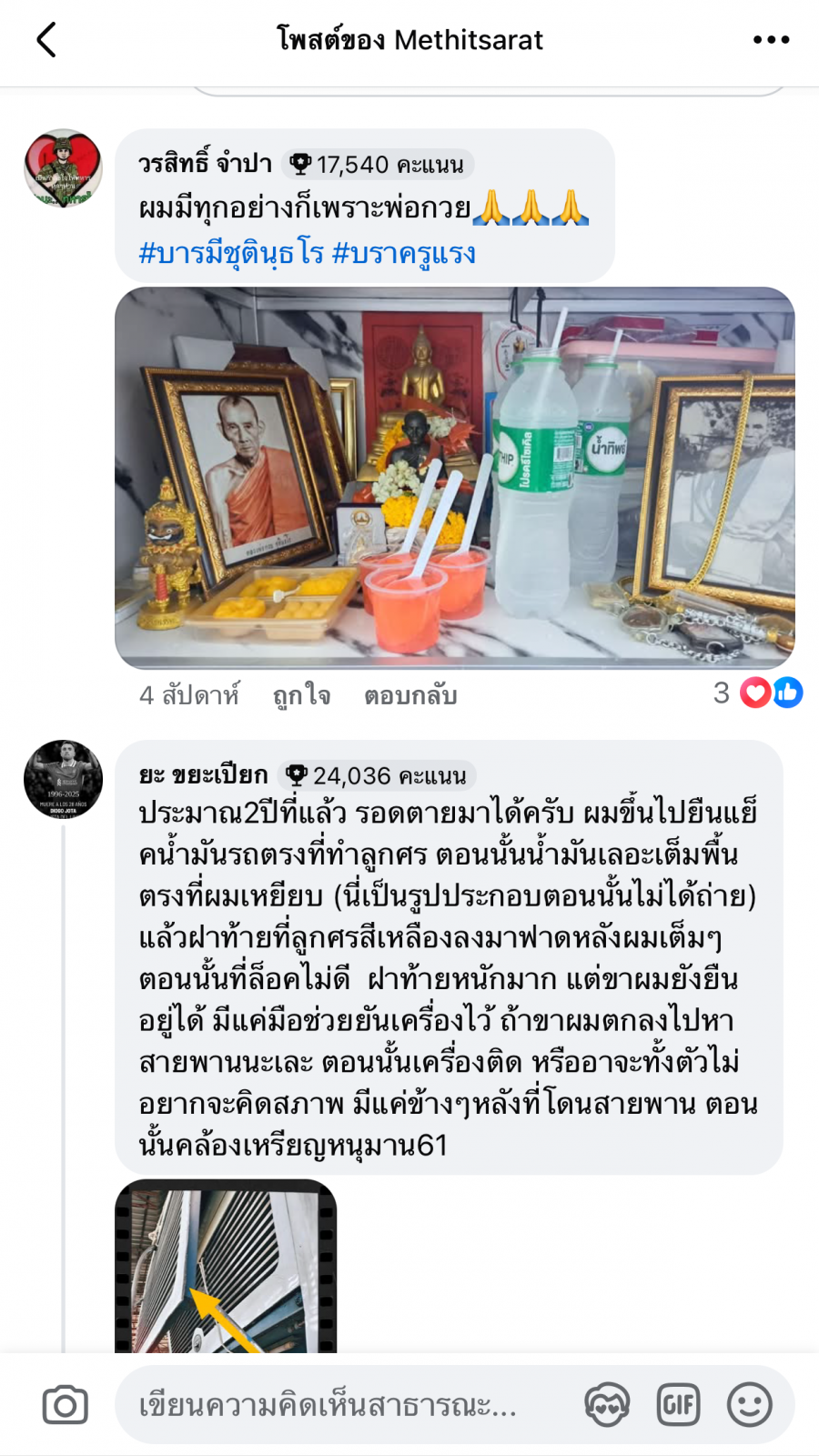Open the photo in ยะ ขยะเปียก's comment
The height and width of the screenshot is (1456, 819).
point(226,1267)
